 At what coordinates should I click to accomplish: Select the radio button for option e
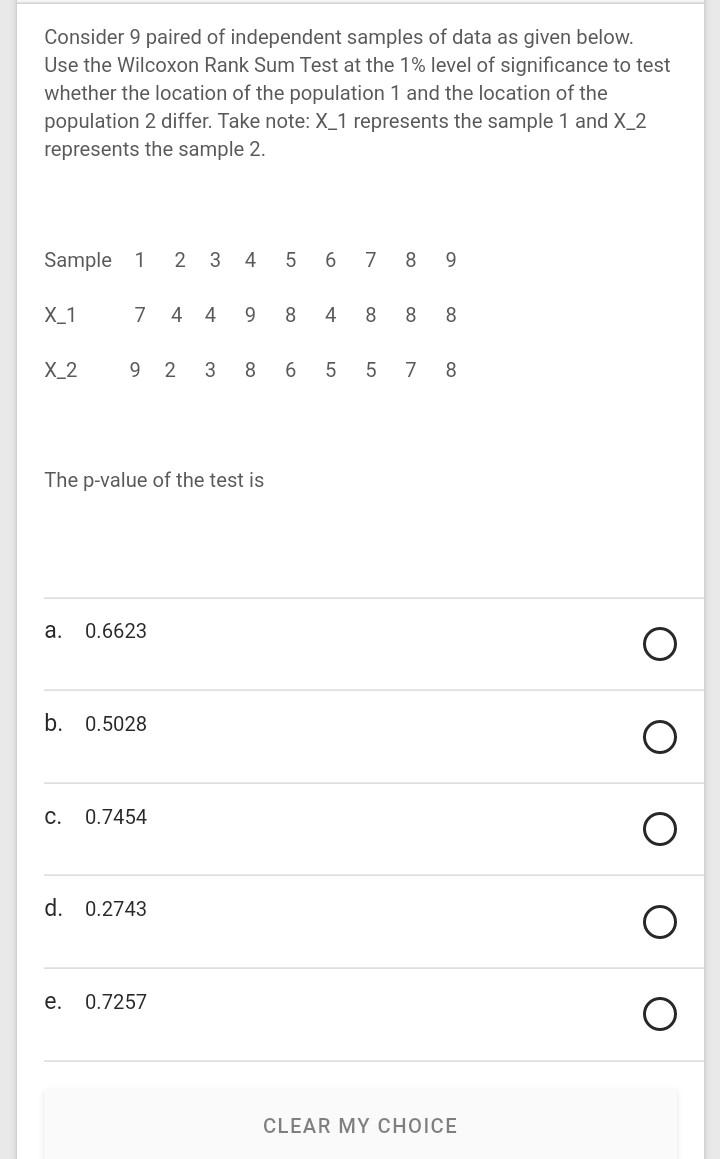click(660, 1014)
